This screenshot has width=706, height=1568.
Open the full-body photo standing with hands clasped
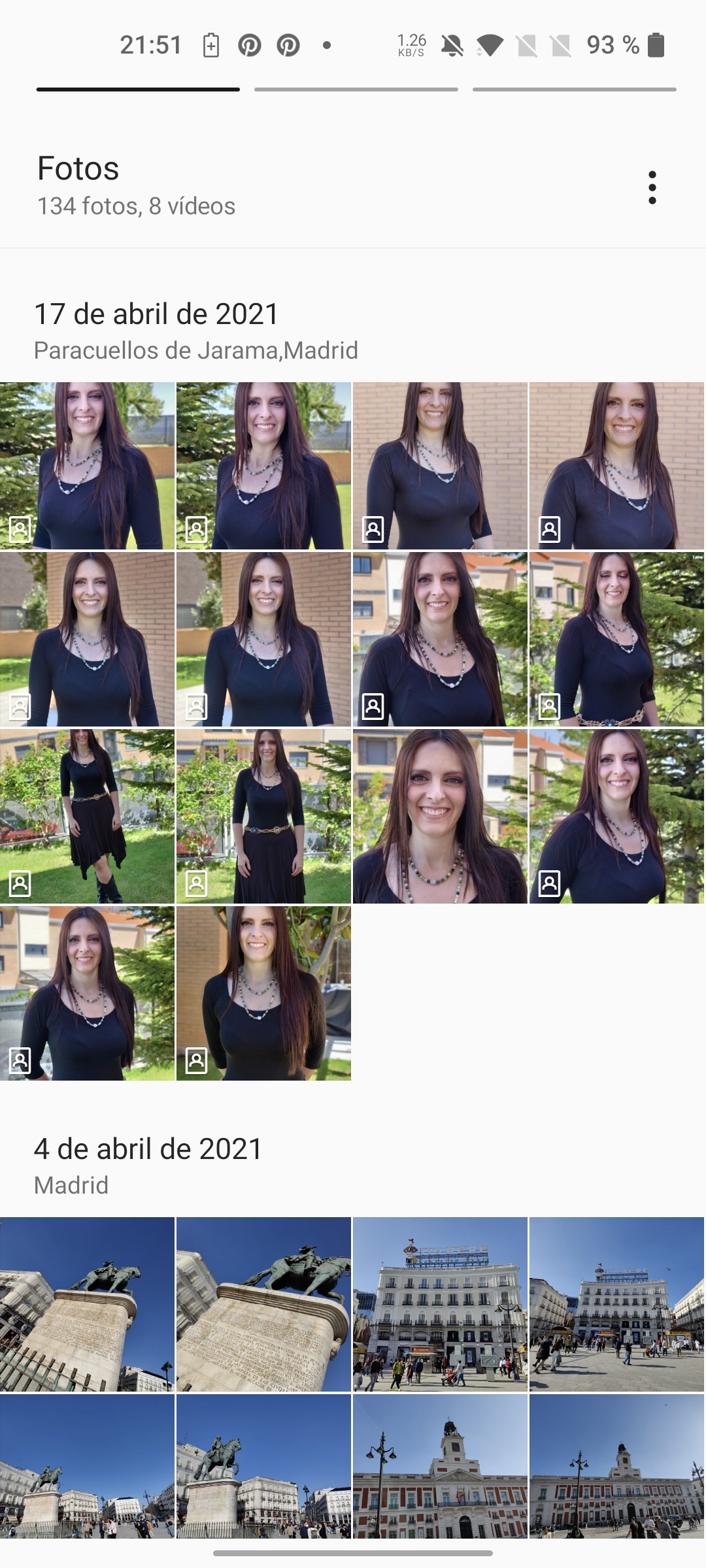tap(263, 816)
